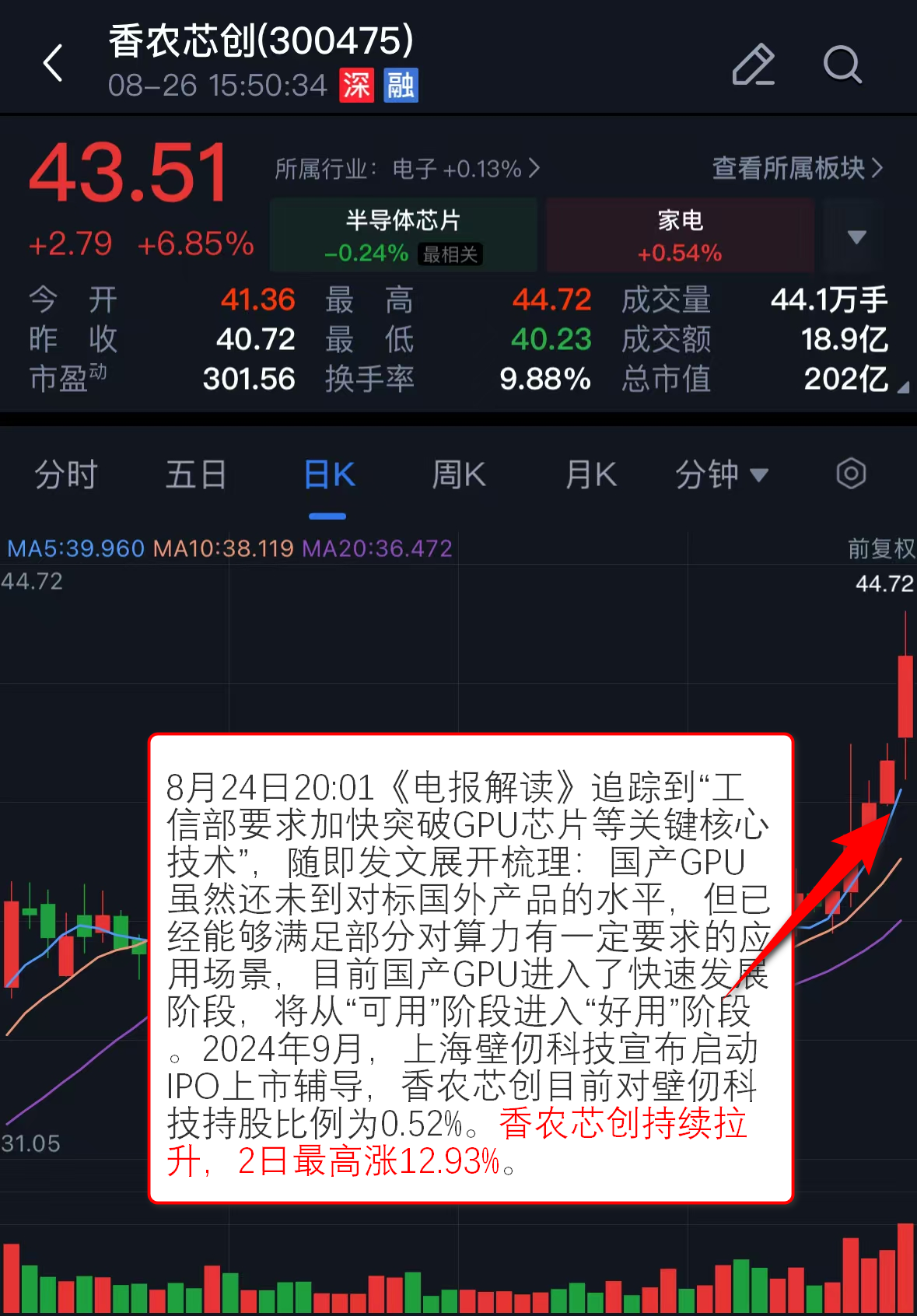Expand the sector list dropdown arrow
Image resolution: width=917 pixels, height=1316 pixels.
tap(856, 236)
